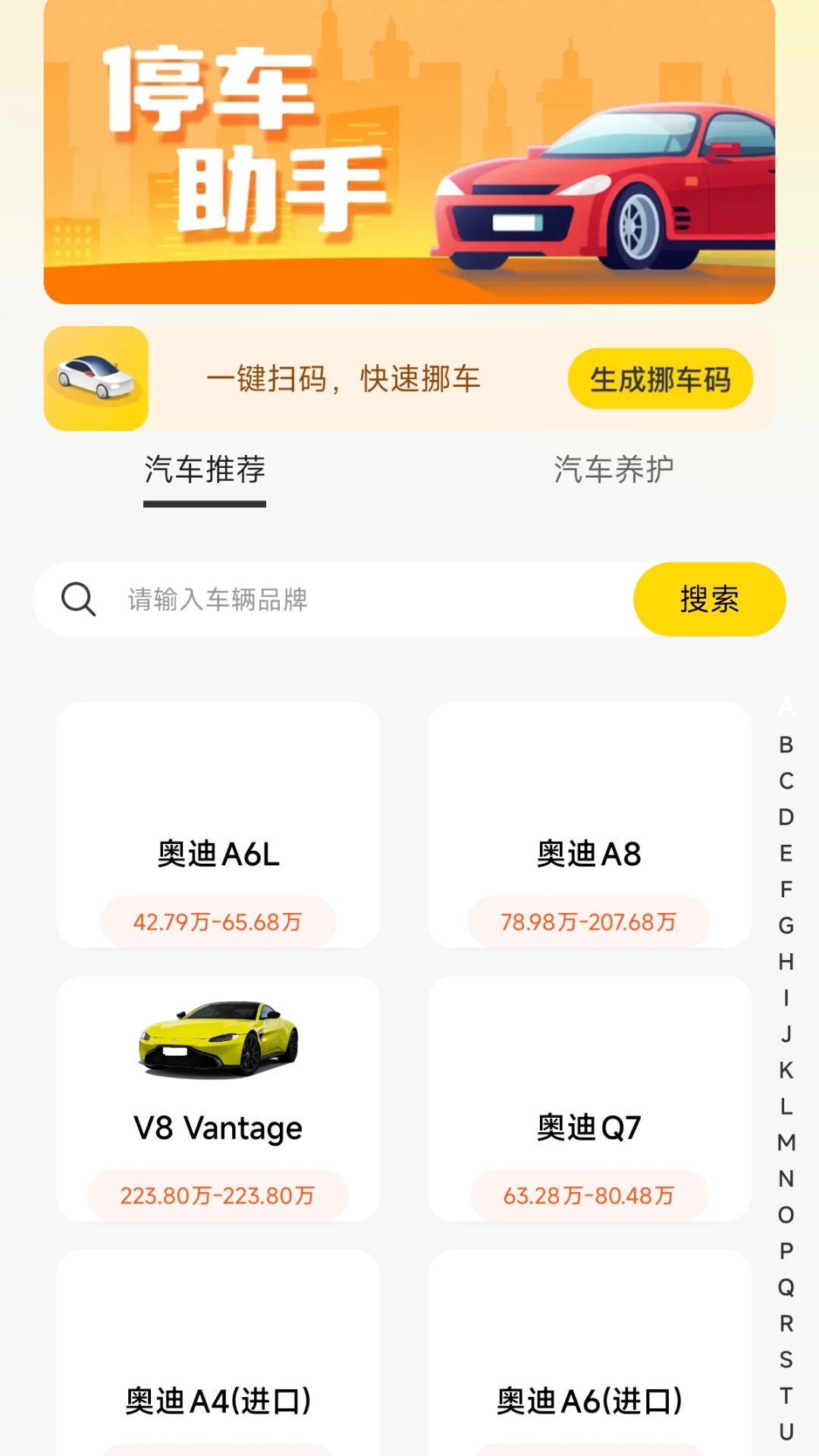Tap the 42.79万-65.68万 price tag
Image resolution: width=819 pixels, height=1456 pixels.
218,922
